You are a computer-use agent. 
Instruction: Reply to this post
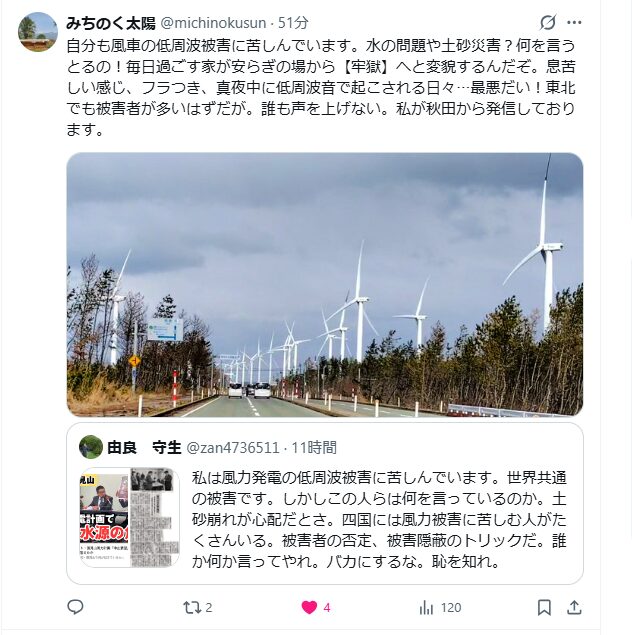tap(76, 607)
